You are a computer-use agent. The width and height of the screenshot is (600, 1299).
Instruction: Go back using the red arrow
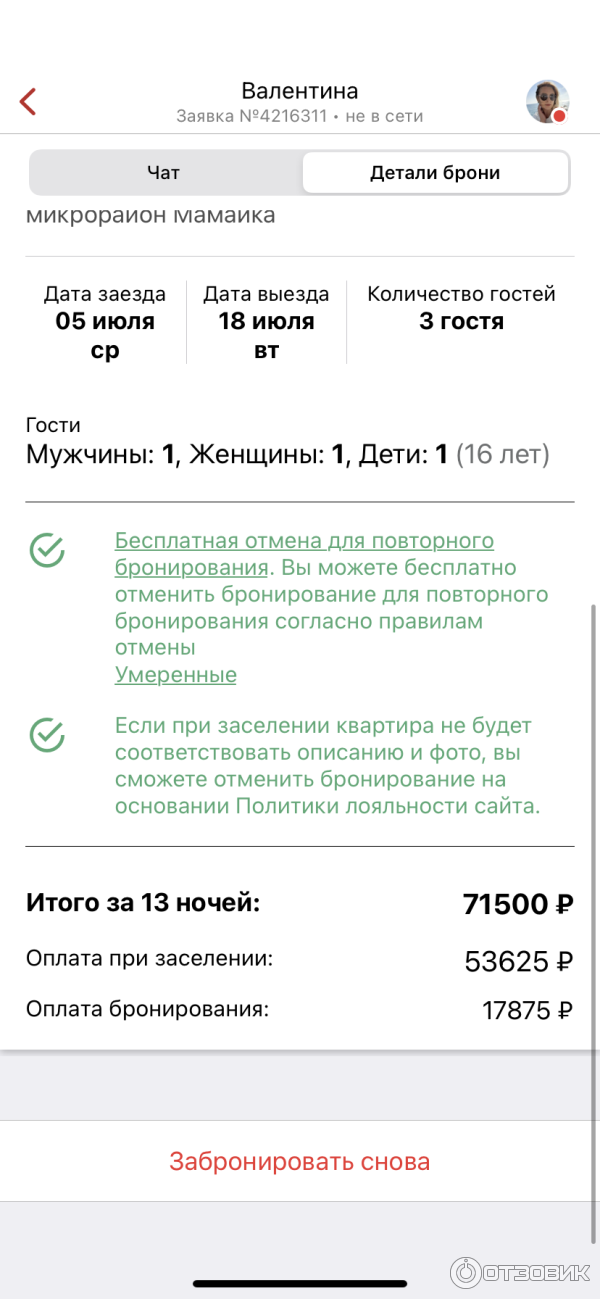tap(28, 101)
